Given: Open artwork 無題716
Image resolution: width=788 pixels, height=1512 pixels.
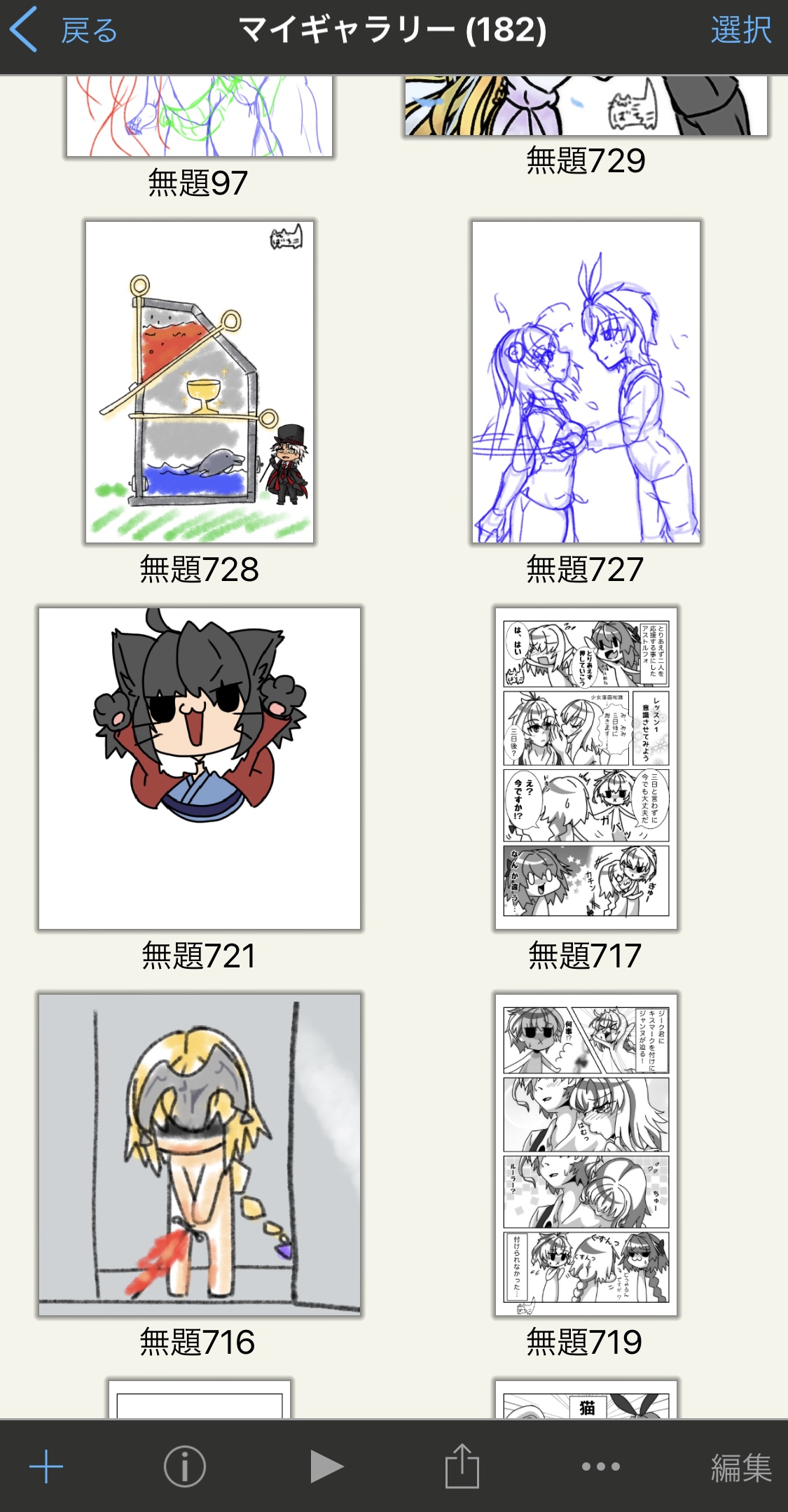Looking at the screenshot, I should click(200, 1154).
